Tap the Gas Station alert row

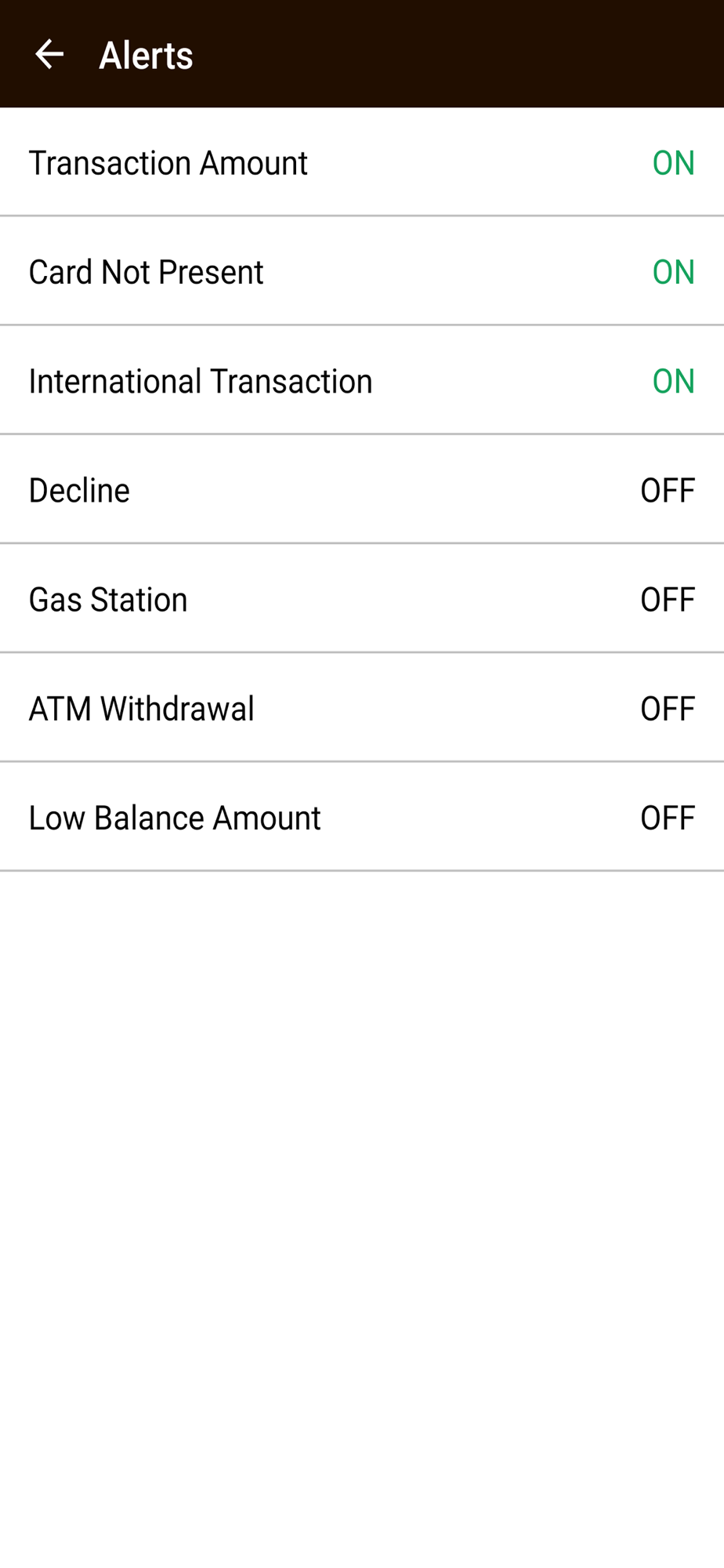point(362,598)
